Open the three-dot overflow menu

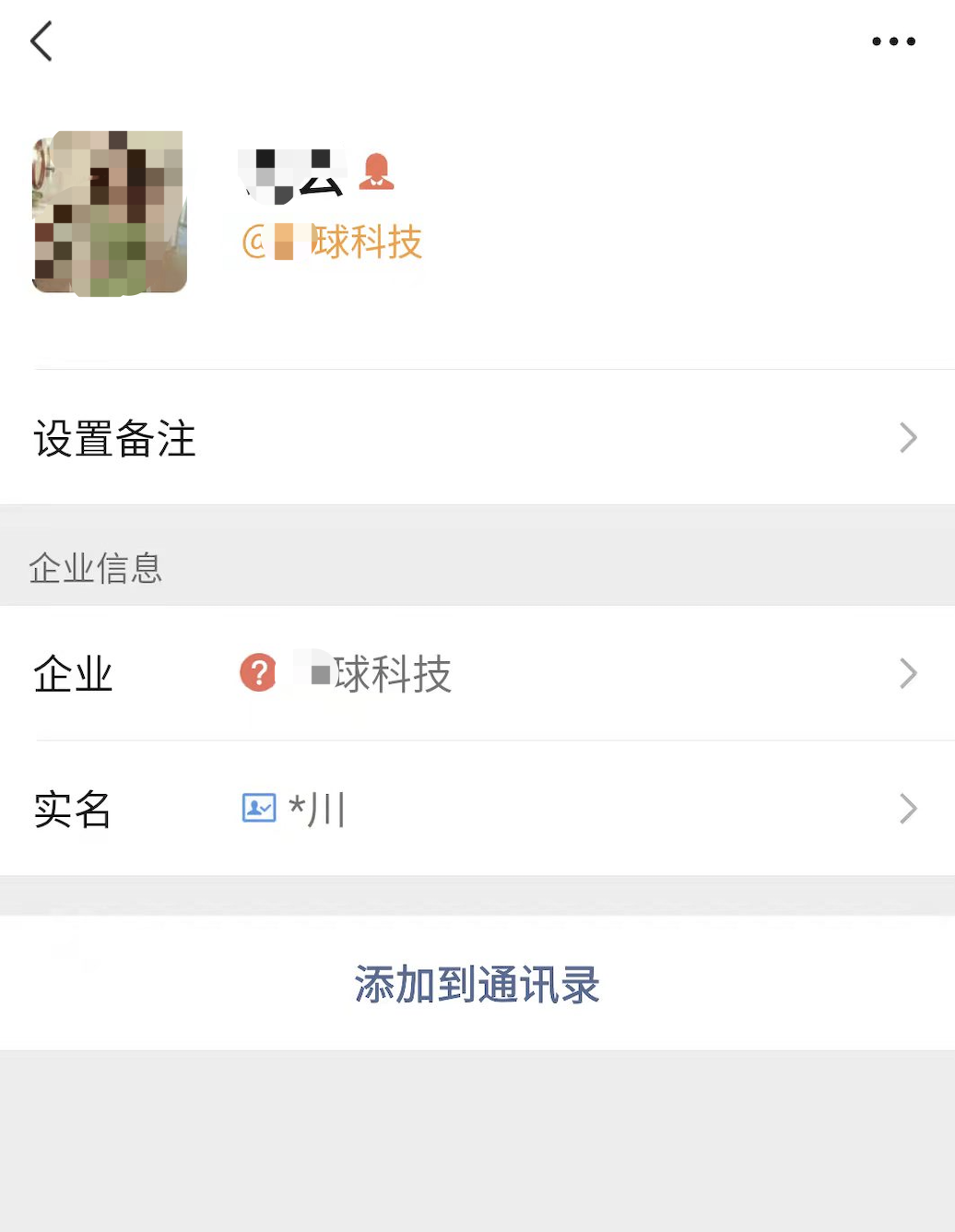tap(893, 41)
